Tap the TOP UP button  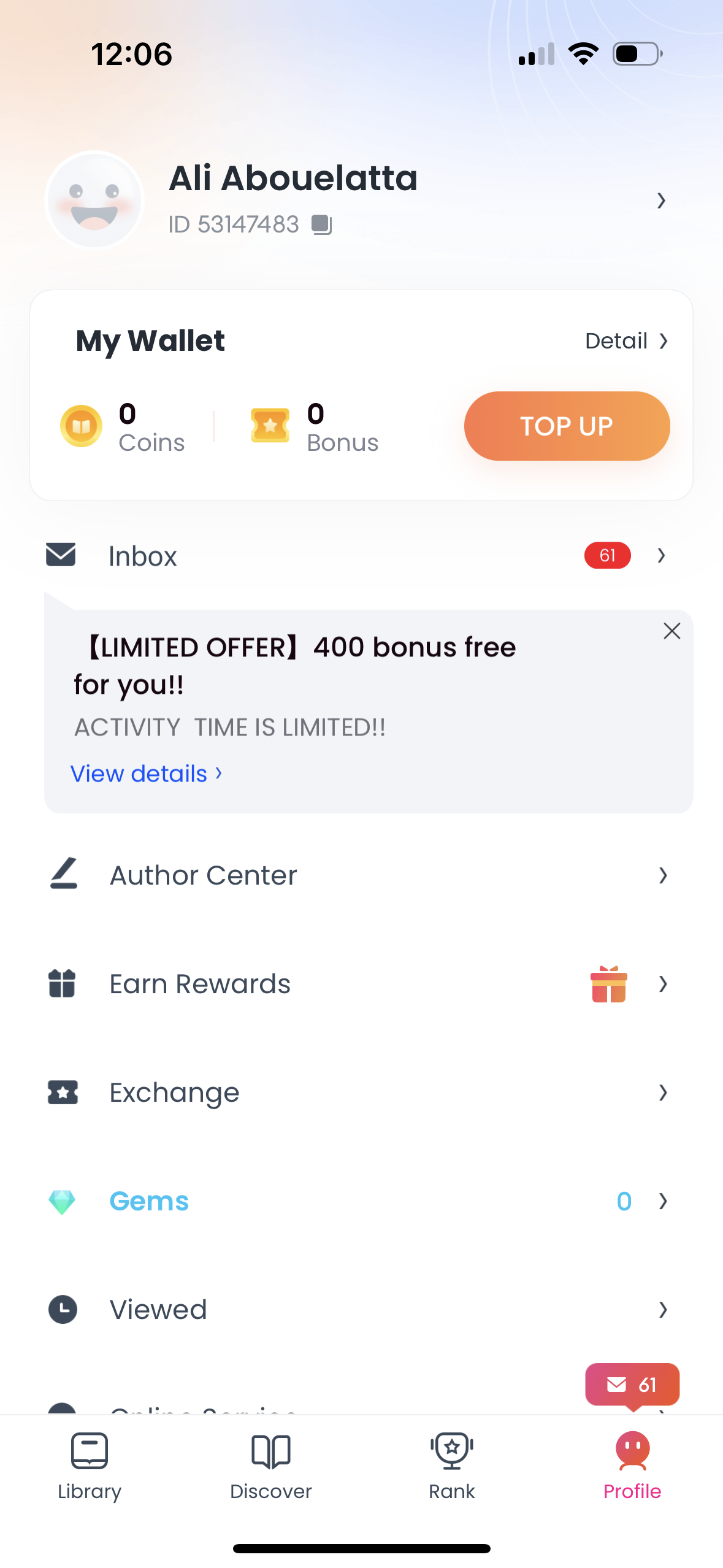click(x=566, y=426)
